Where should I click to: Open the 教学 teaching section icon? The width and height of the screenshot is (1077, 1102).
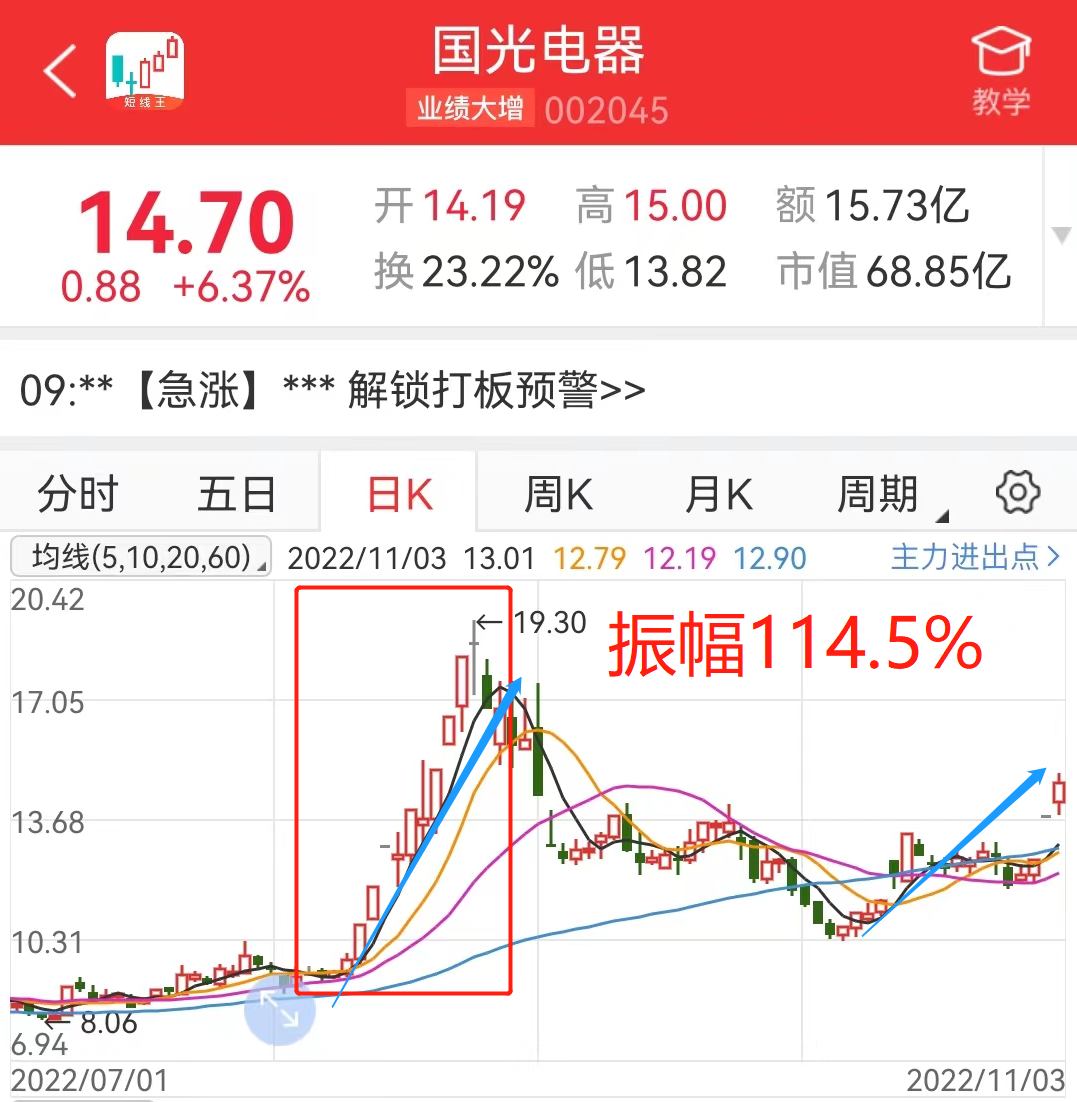[1000, 70]
